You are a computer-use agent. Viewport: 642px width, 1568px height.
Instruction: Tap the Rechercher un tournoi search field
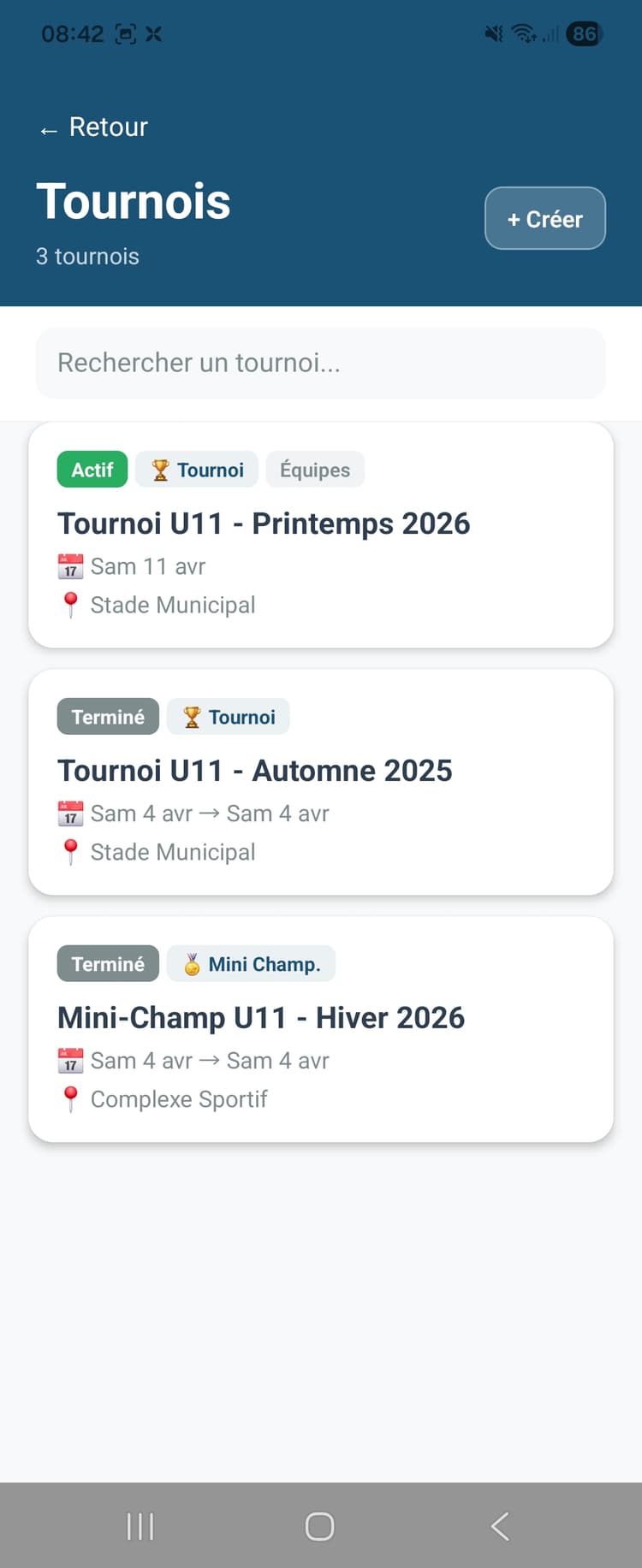point(321,363)
